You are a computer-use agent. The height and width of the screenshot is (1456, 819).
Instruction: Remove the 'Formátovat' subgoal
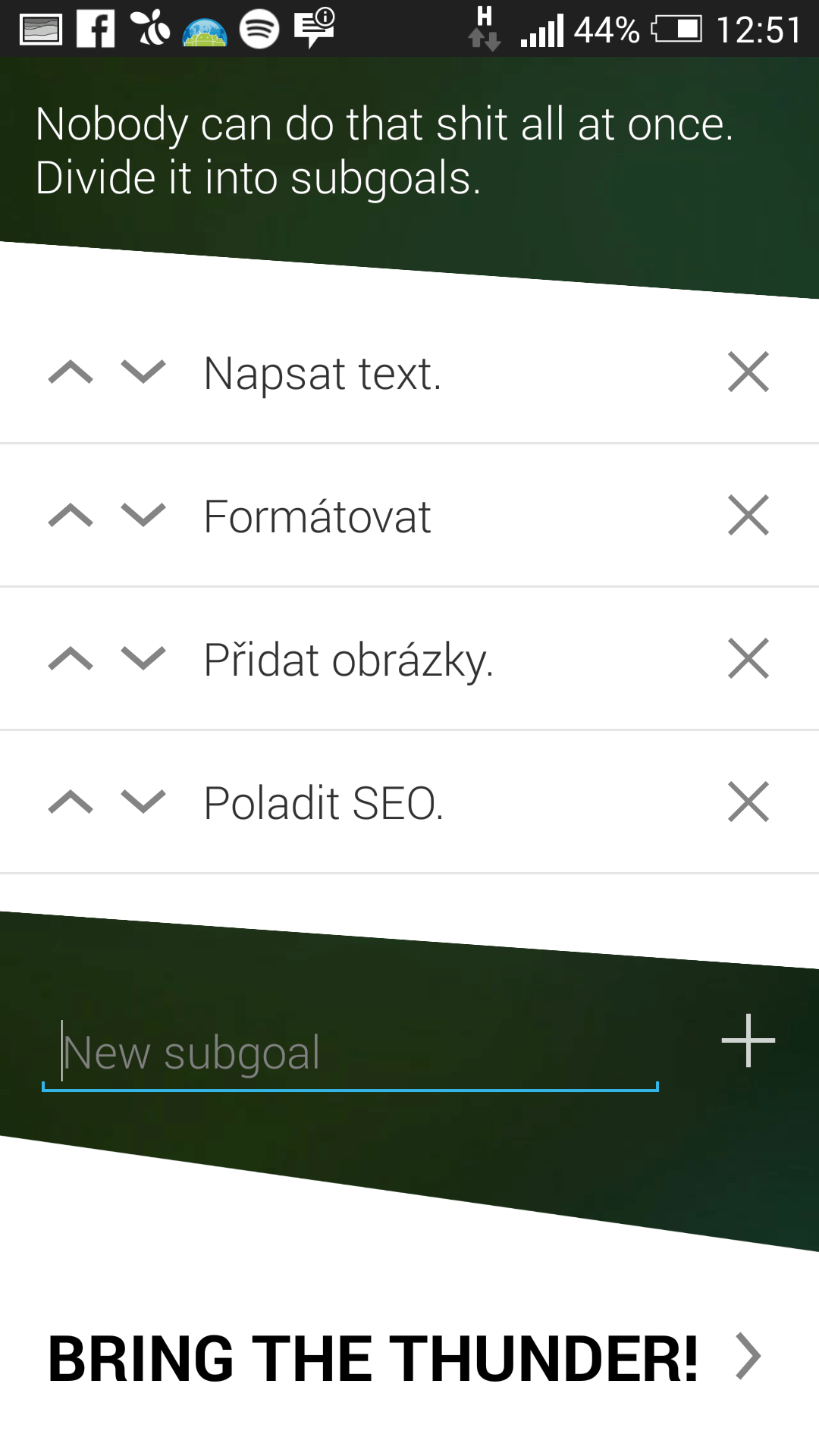(x=748, y=515)
